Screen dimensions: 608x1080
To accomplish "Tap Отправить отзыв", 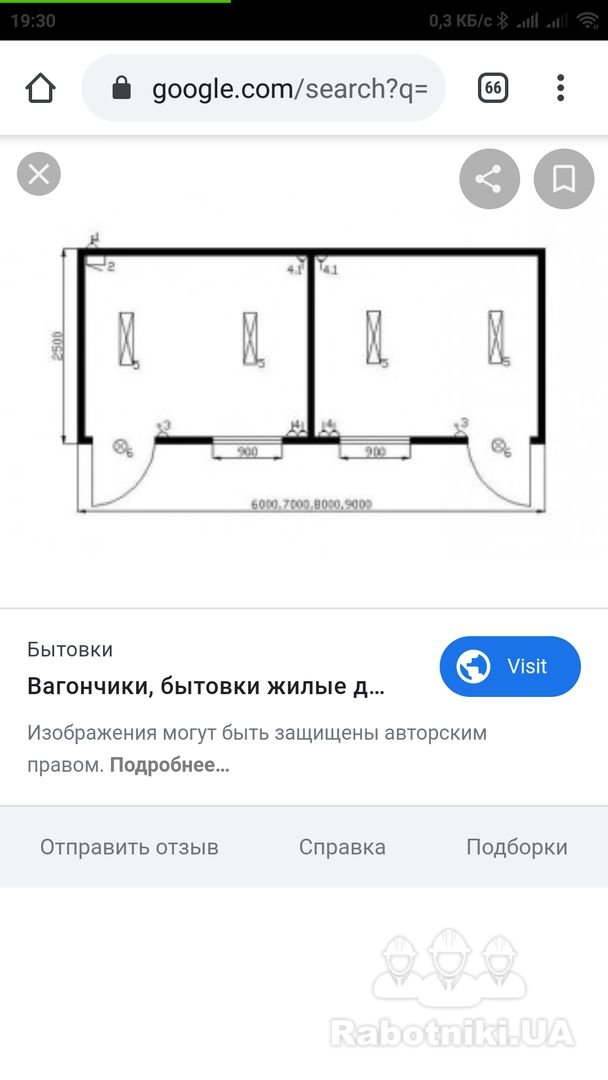I will click(x=129, y=847).
